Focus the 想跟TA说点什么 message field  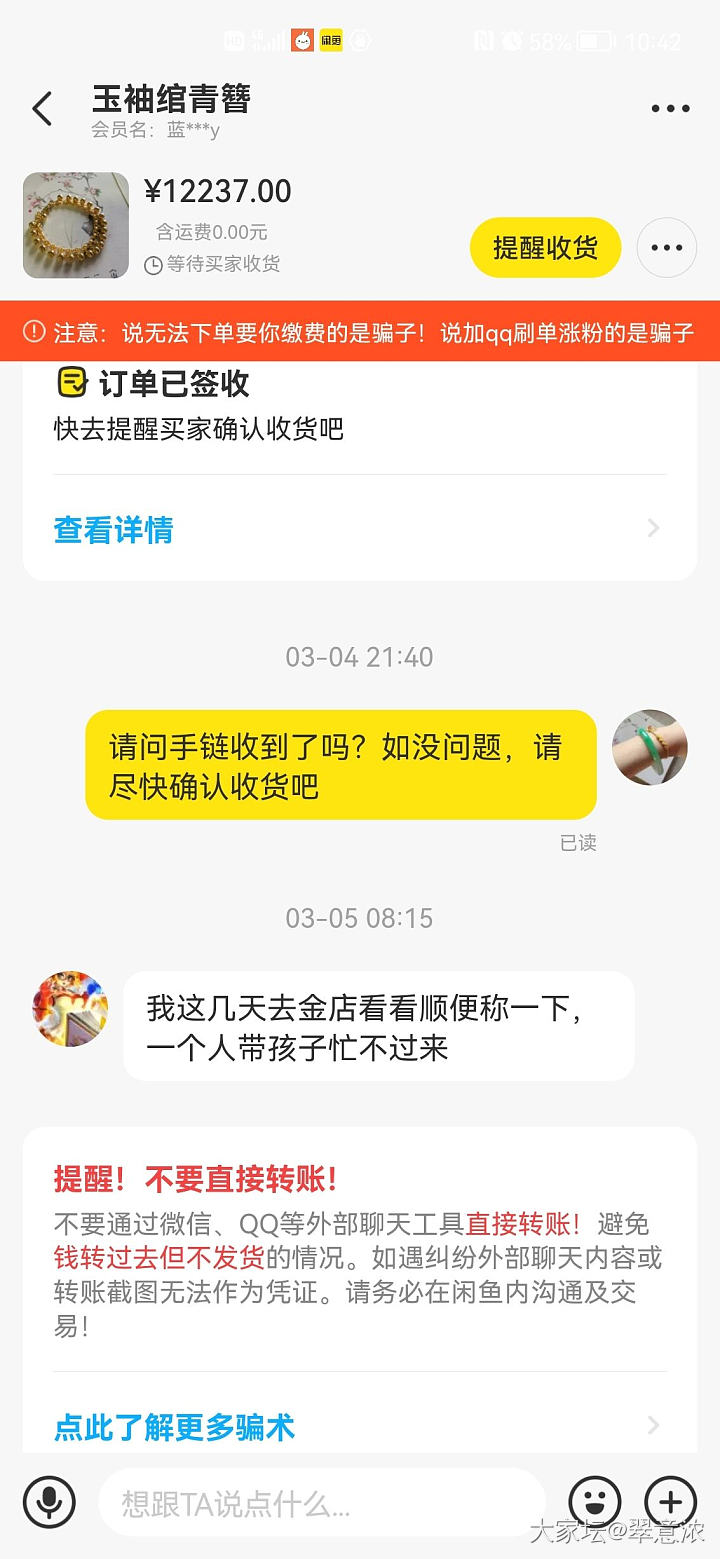coord(320,1502)
